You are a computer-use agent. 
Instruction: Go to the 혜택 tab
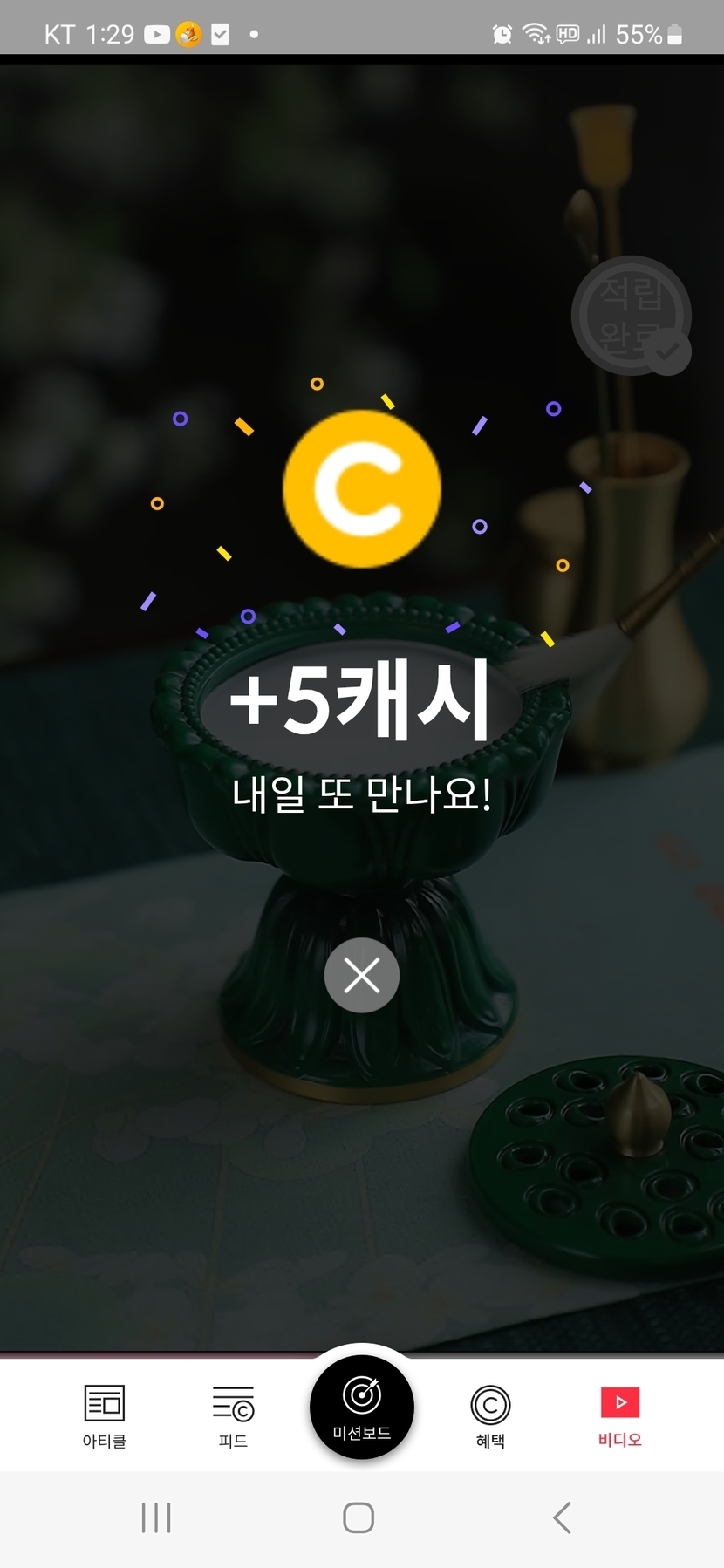(490, 1415)
